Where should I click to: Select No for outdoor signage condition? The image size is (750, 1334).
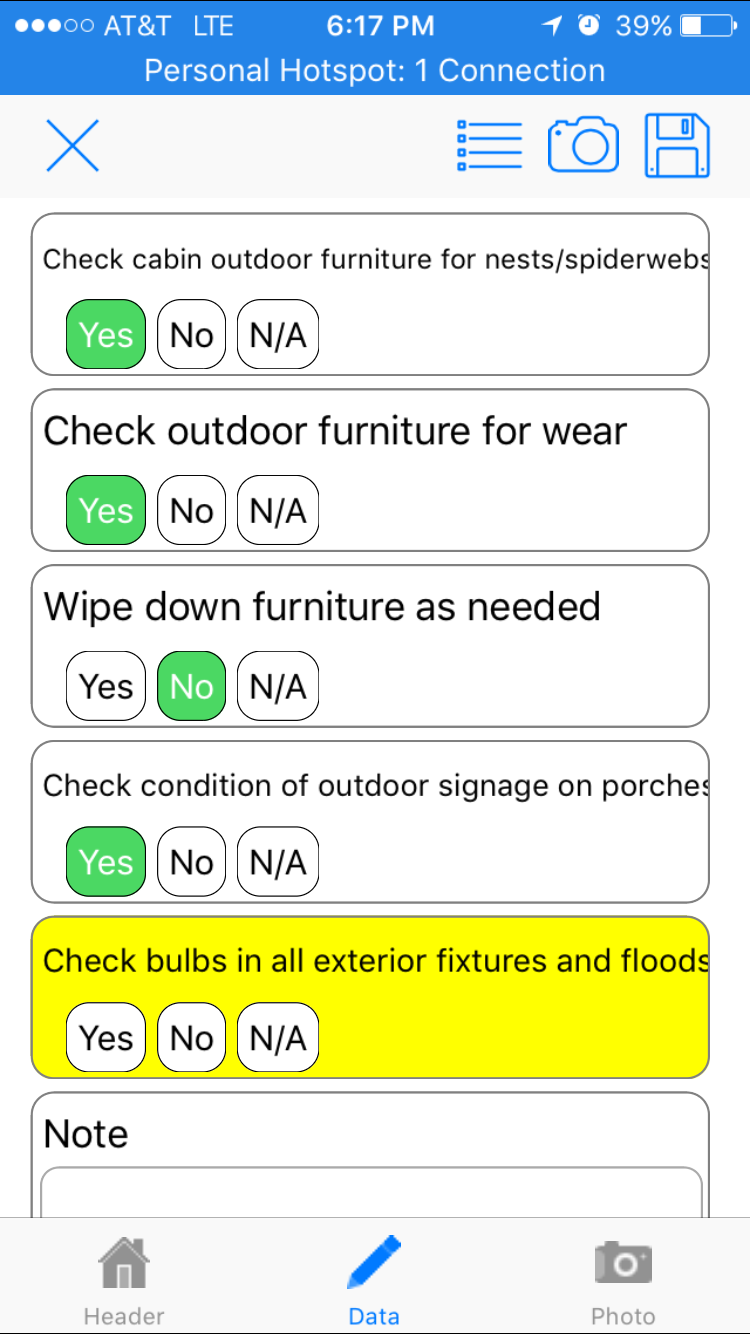(x=192, y=863)
